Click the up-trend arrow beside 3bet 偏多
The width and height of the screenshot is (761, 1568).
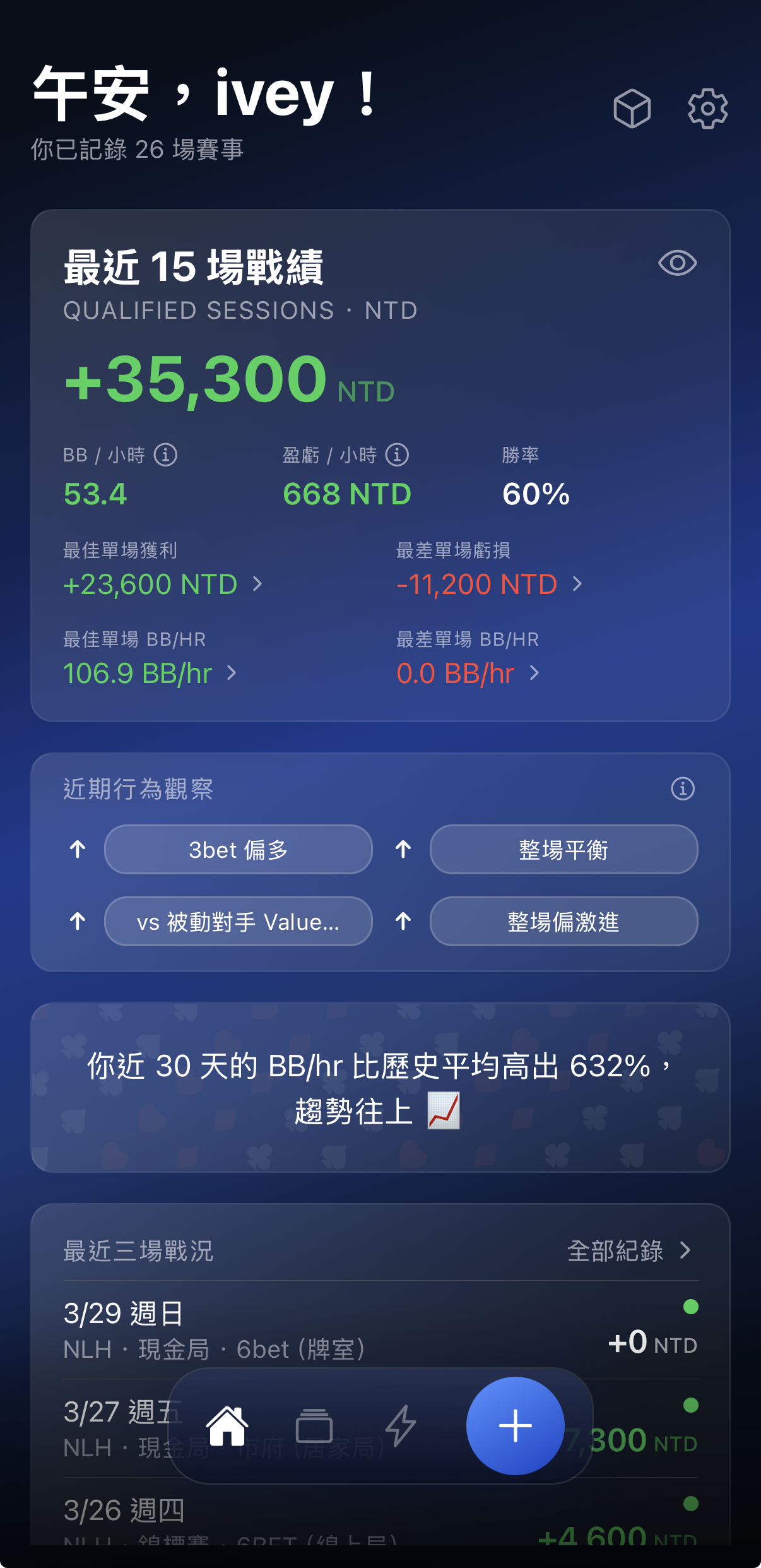pos(77,850)
